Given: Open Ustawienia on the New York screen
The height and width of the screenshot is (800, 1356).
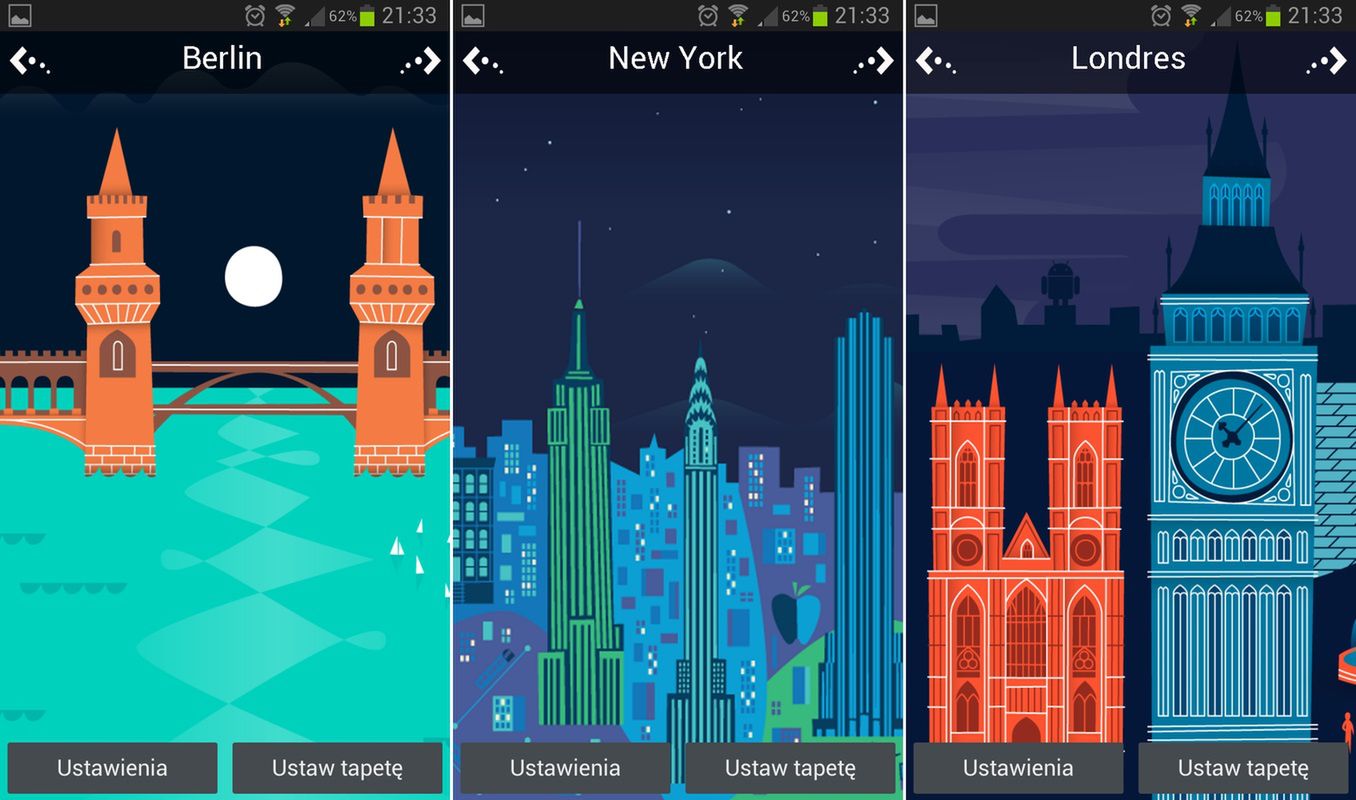Looking at the screenshot, I should click(x=565, y=768).
